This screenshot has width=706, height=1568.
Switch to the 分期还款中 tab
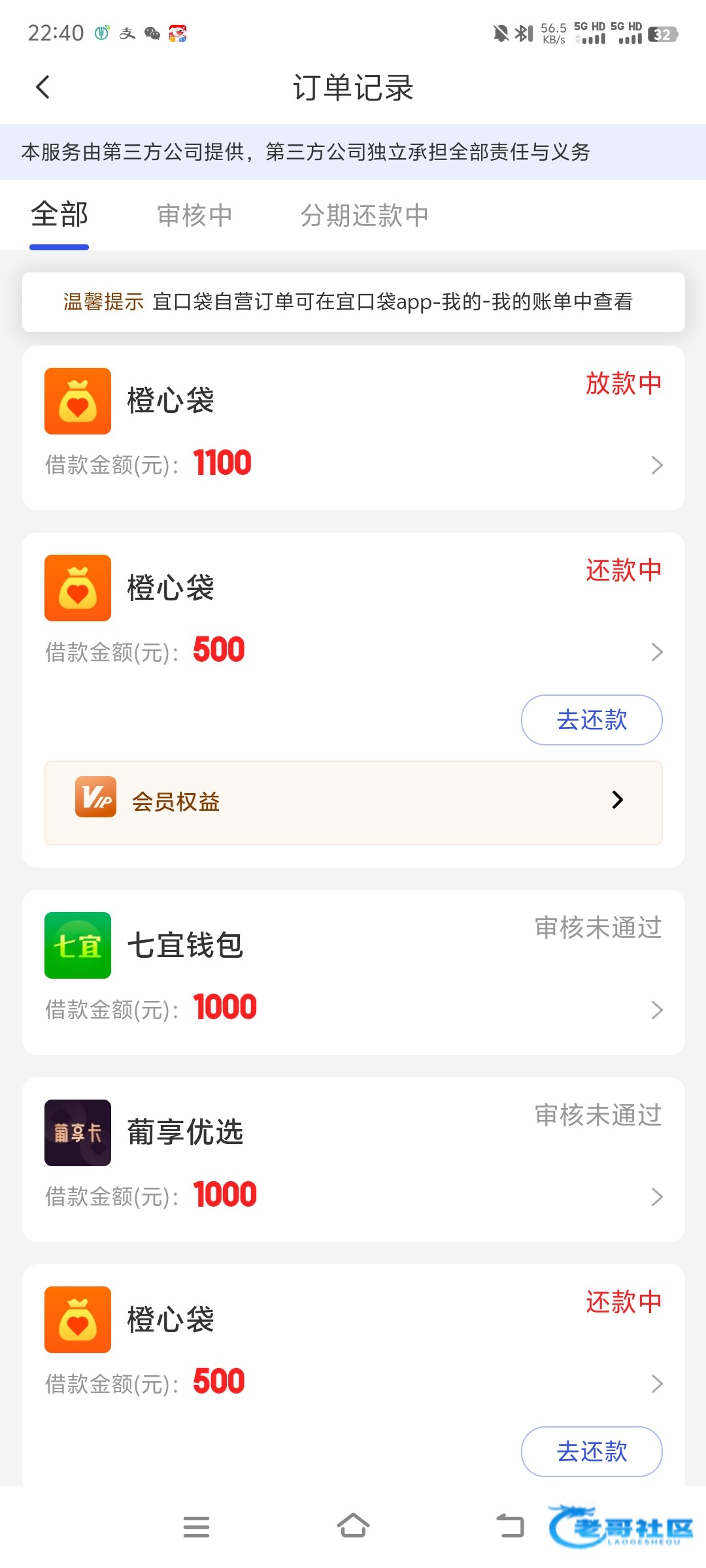364,216
